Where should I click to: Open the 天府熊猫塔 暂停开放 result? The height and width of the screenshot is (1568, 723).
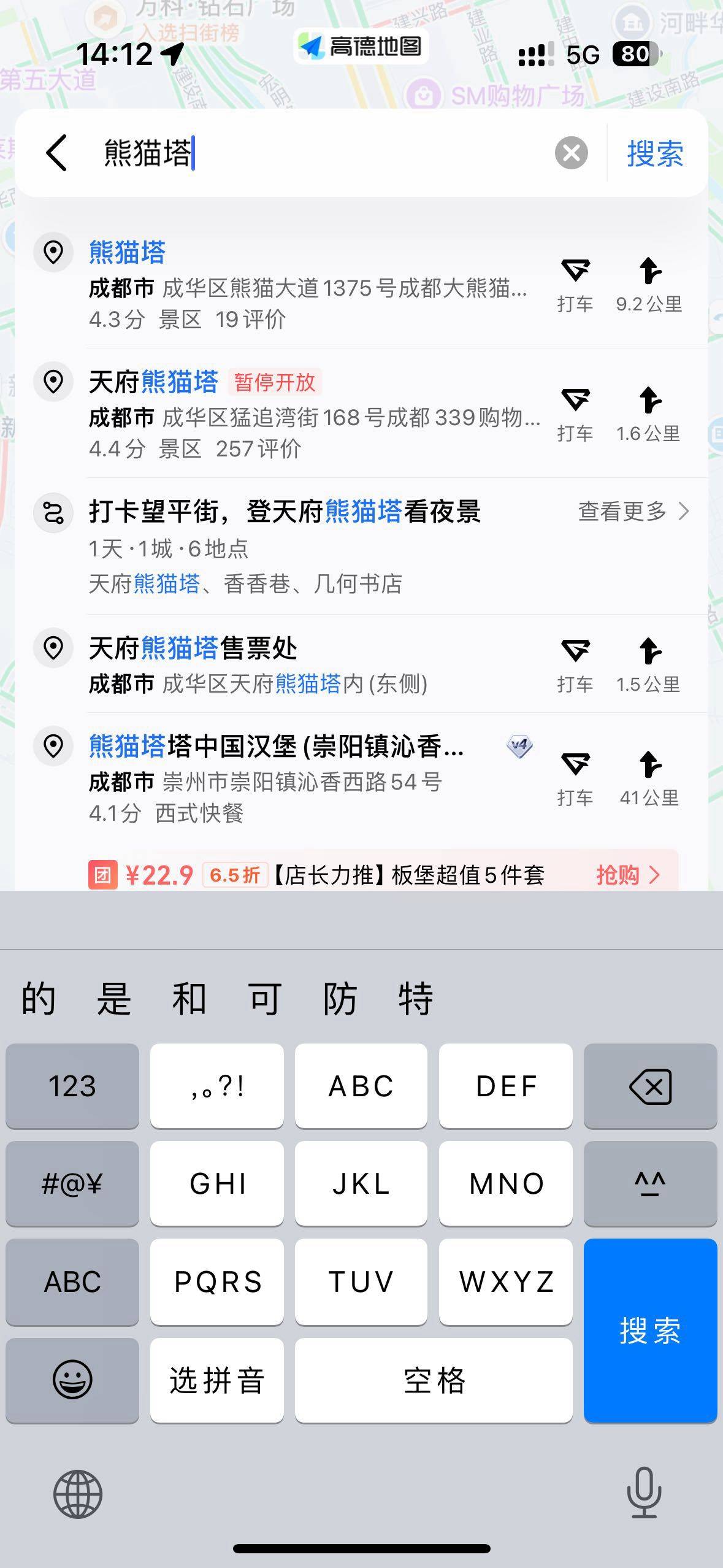pyautogui.click(x=307, y=415)
